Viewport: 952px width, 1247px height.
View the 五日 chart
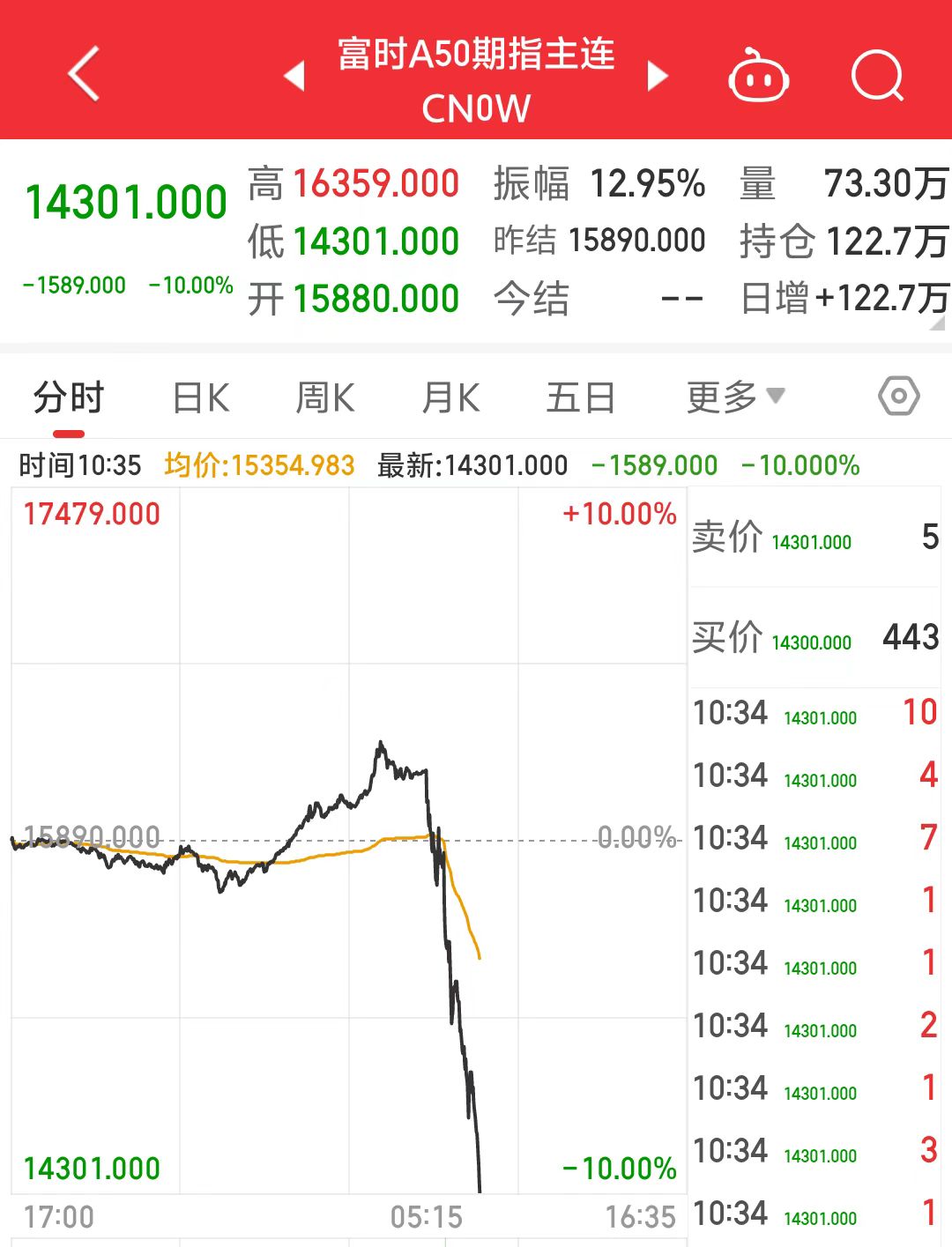(x=580, y=398)
